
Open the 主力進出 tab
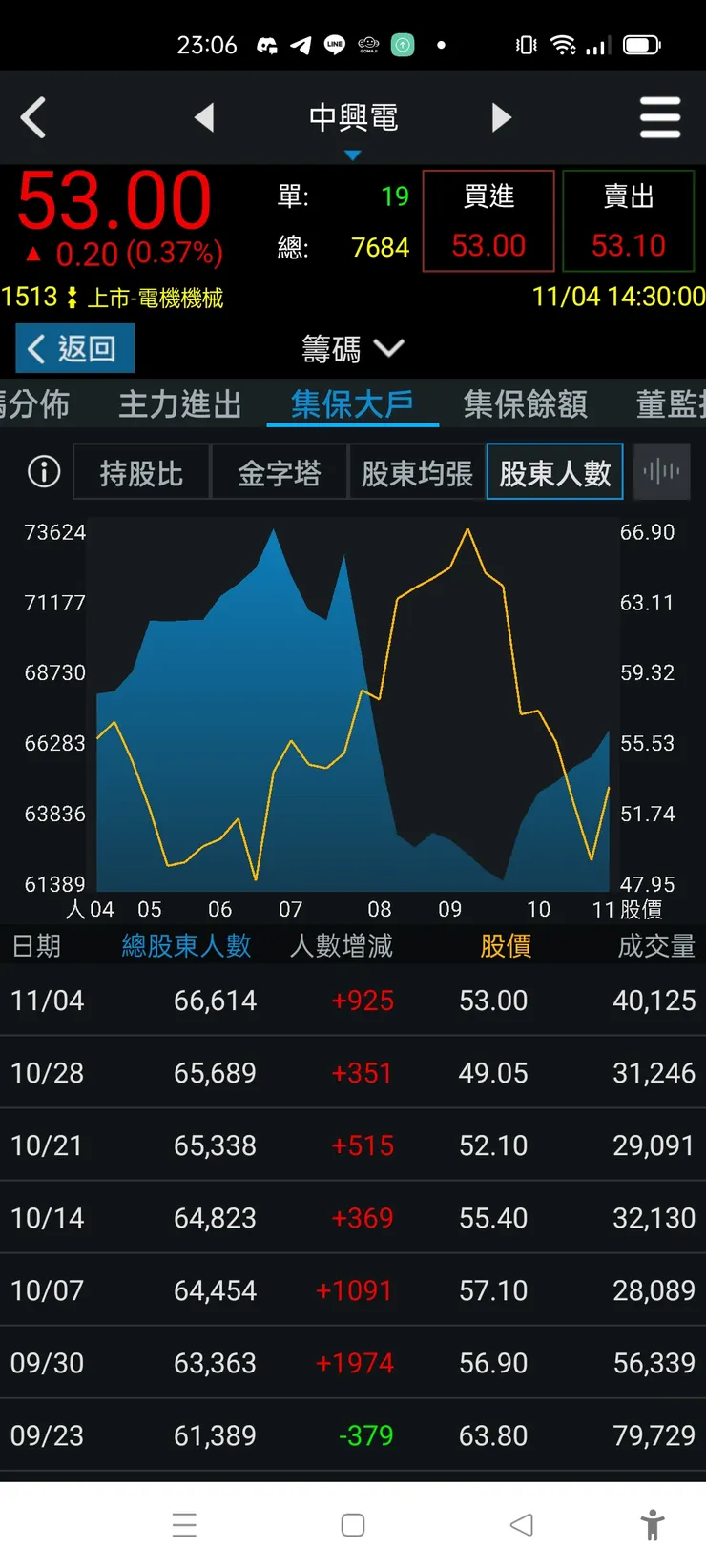click(179, 404)
